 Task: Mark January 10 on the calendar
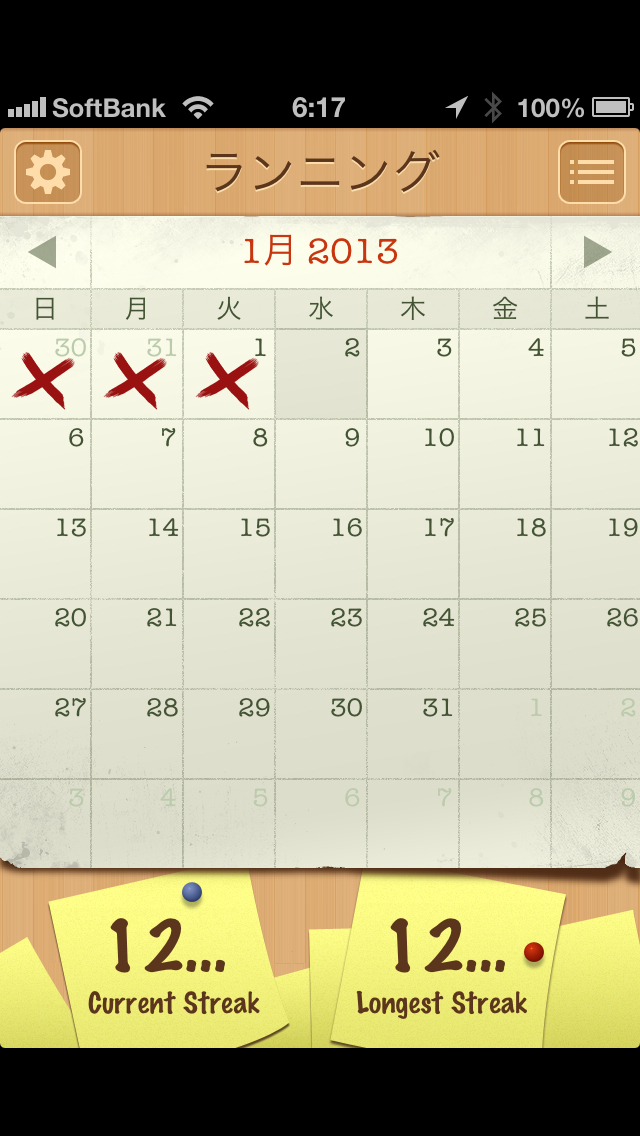click(413, 465)
